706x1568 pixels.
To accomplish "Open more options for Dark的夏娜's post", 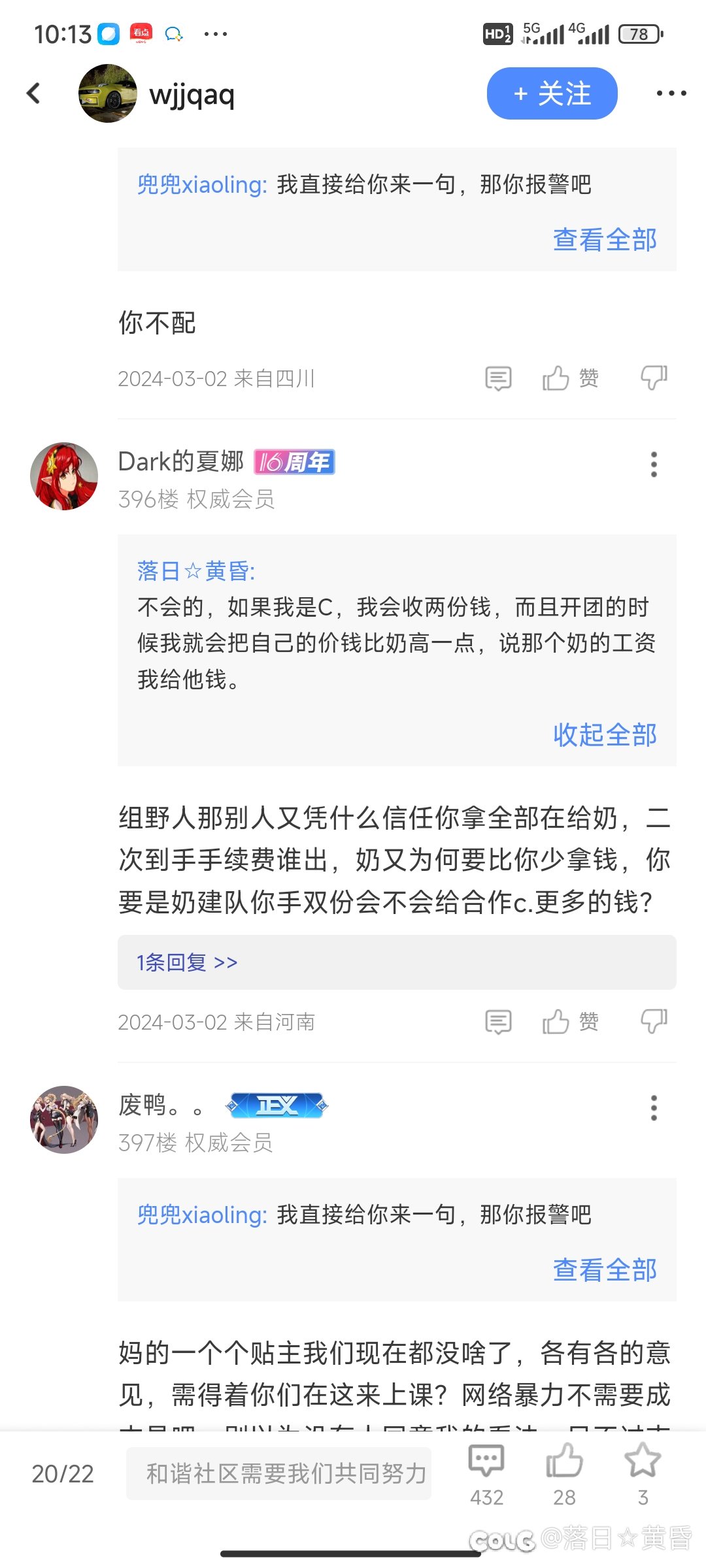I will pos(653,464).
